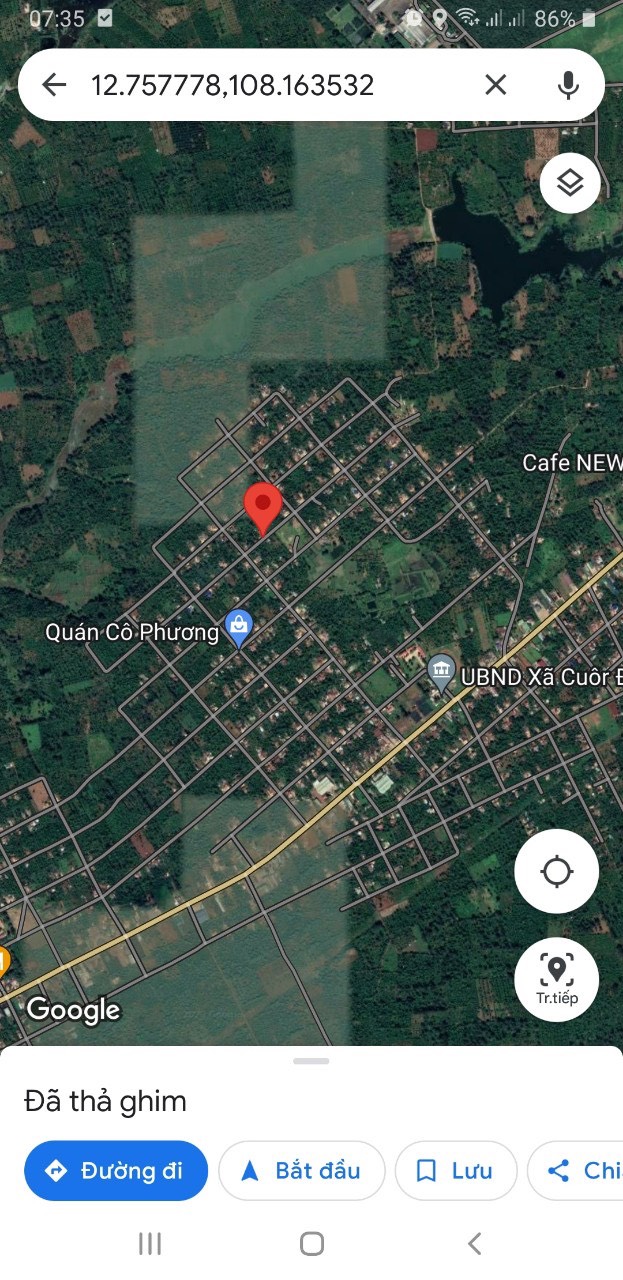
Task: Select the Quán Cô Phương place marker
Action: tap(238, 627)
